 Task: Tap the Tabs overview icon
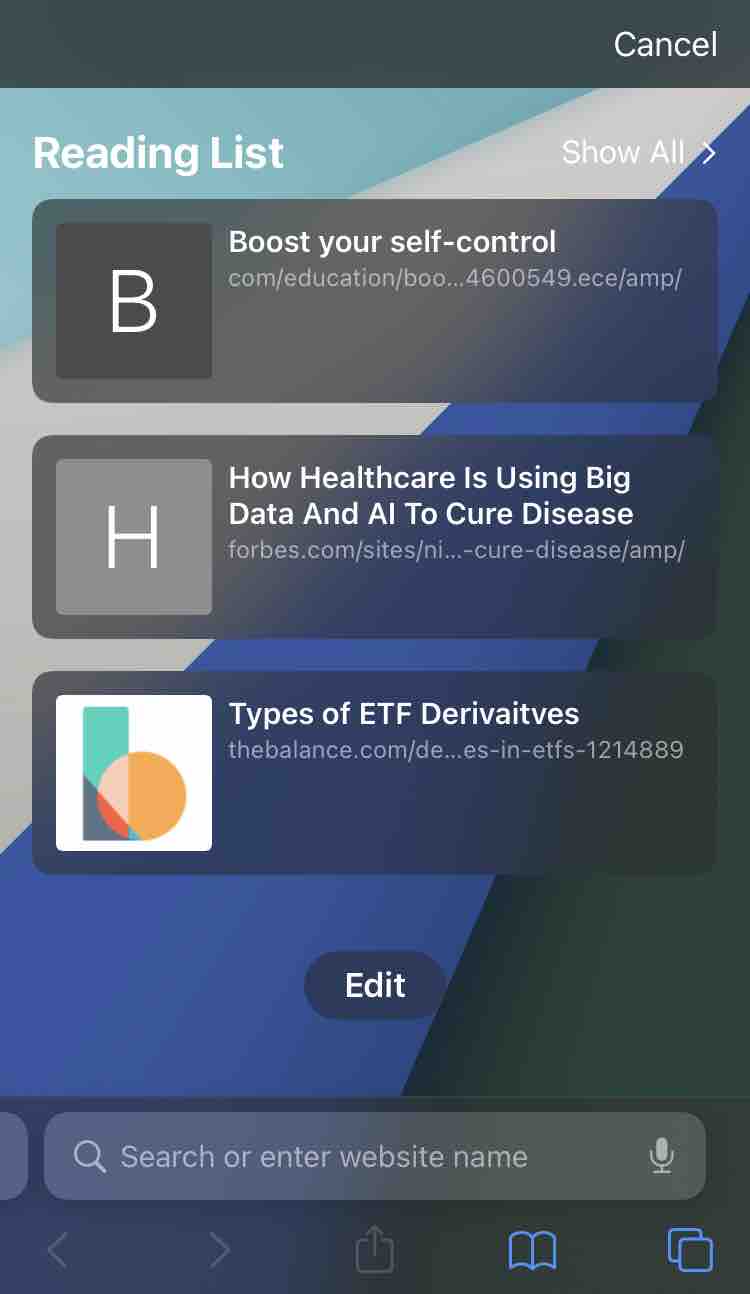pyautogui.click(x=689, y=1249)
